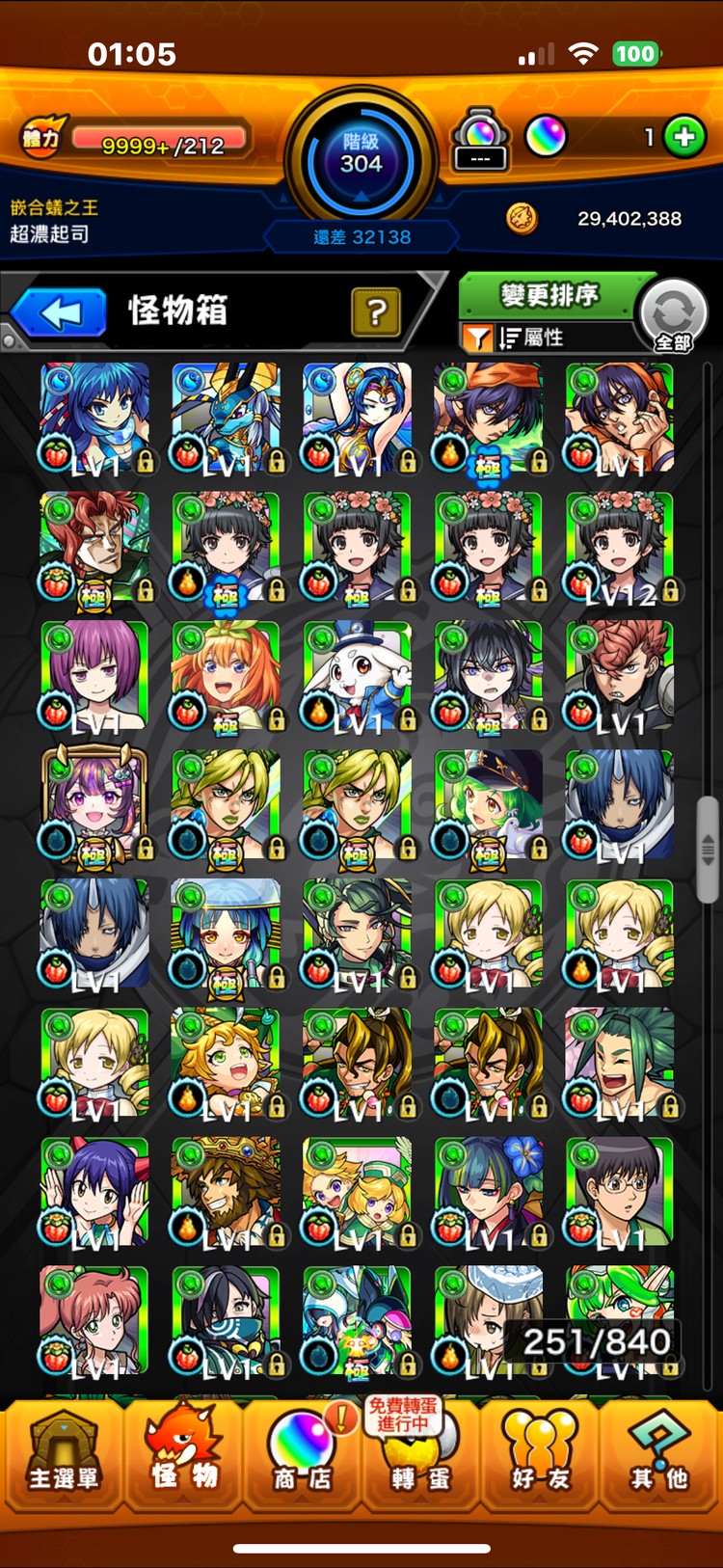Select the orange-haired girl with green ribbon
Image resolution: width=723 pixels, height=1568 pixels.
(x=226, y=675)
